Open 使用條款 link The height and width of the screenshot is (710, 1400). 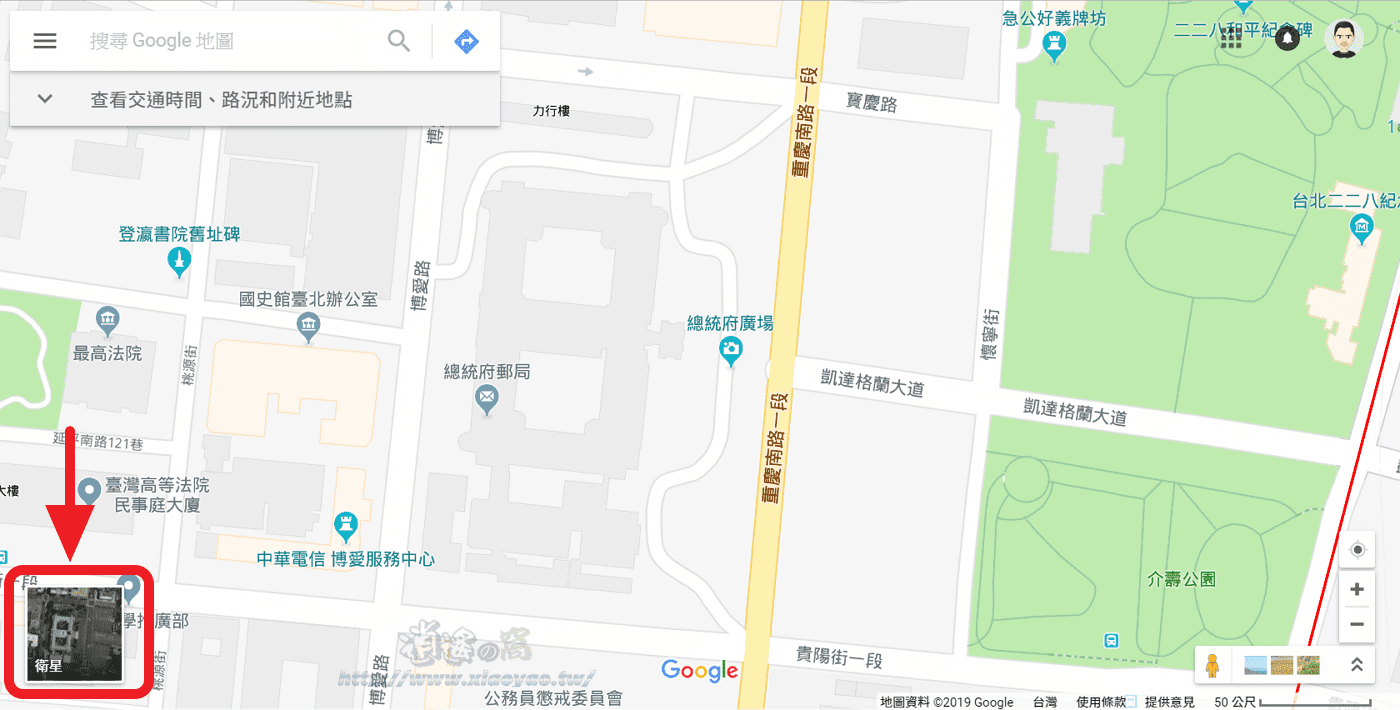click(x=1101, y=702)
